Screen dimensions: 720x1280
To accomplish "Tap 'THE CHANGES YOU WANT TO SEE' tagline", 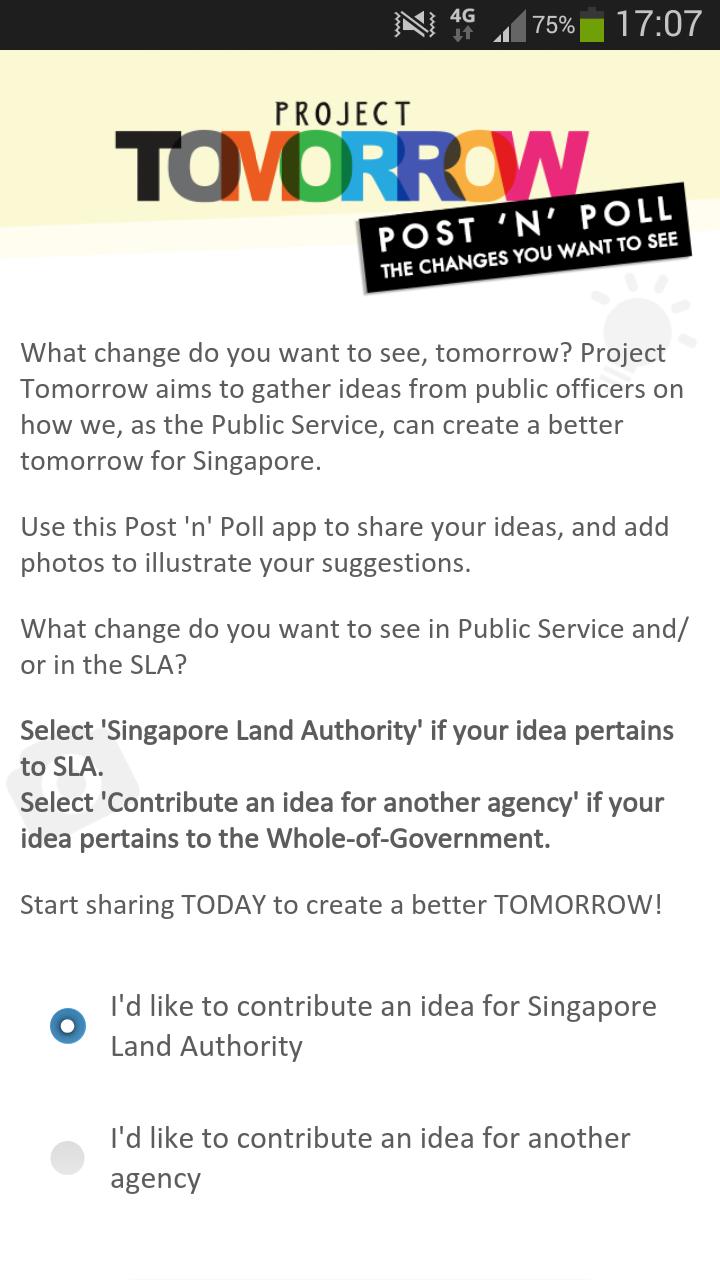I will click(530, 258).
